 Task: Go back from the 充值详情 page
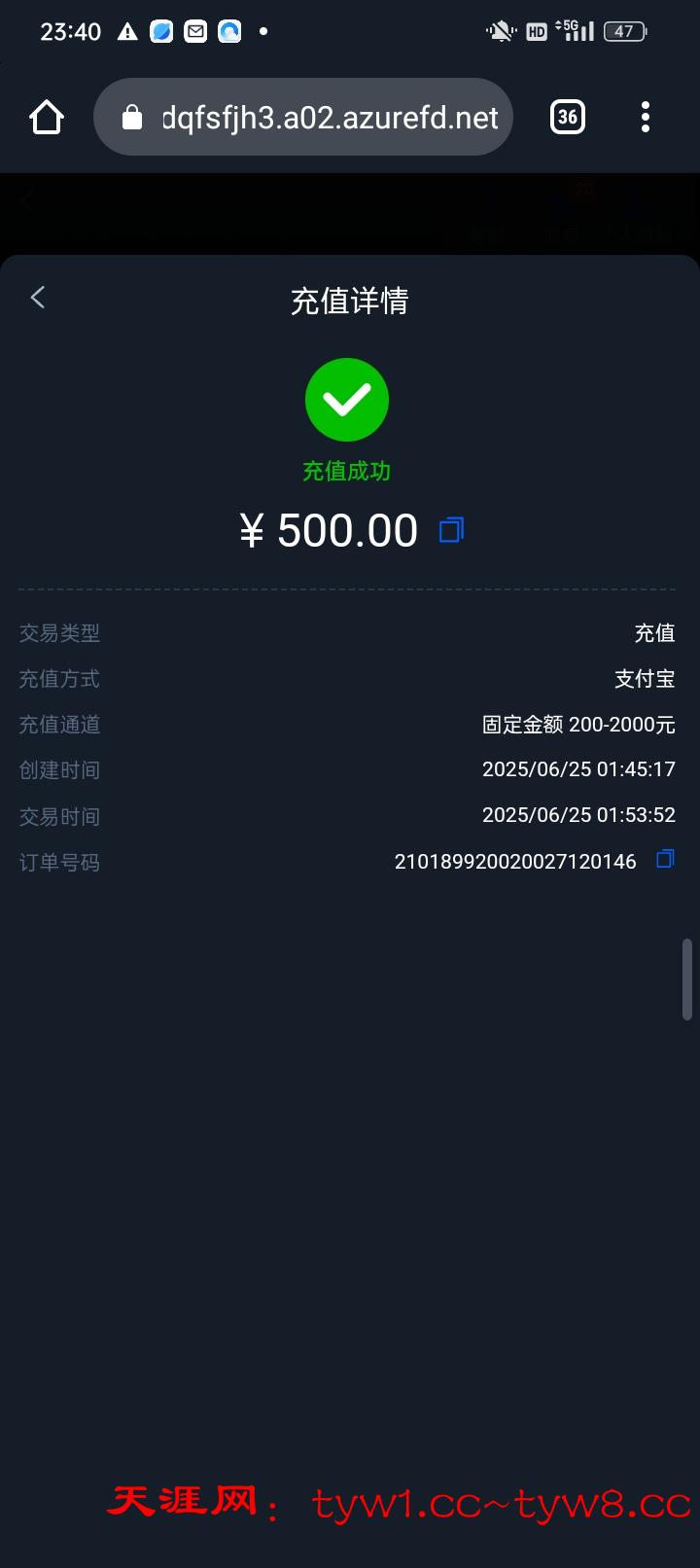click(x=38, y=298)
